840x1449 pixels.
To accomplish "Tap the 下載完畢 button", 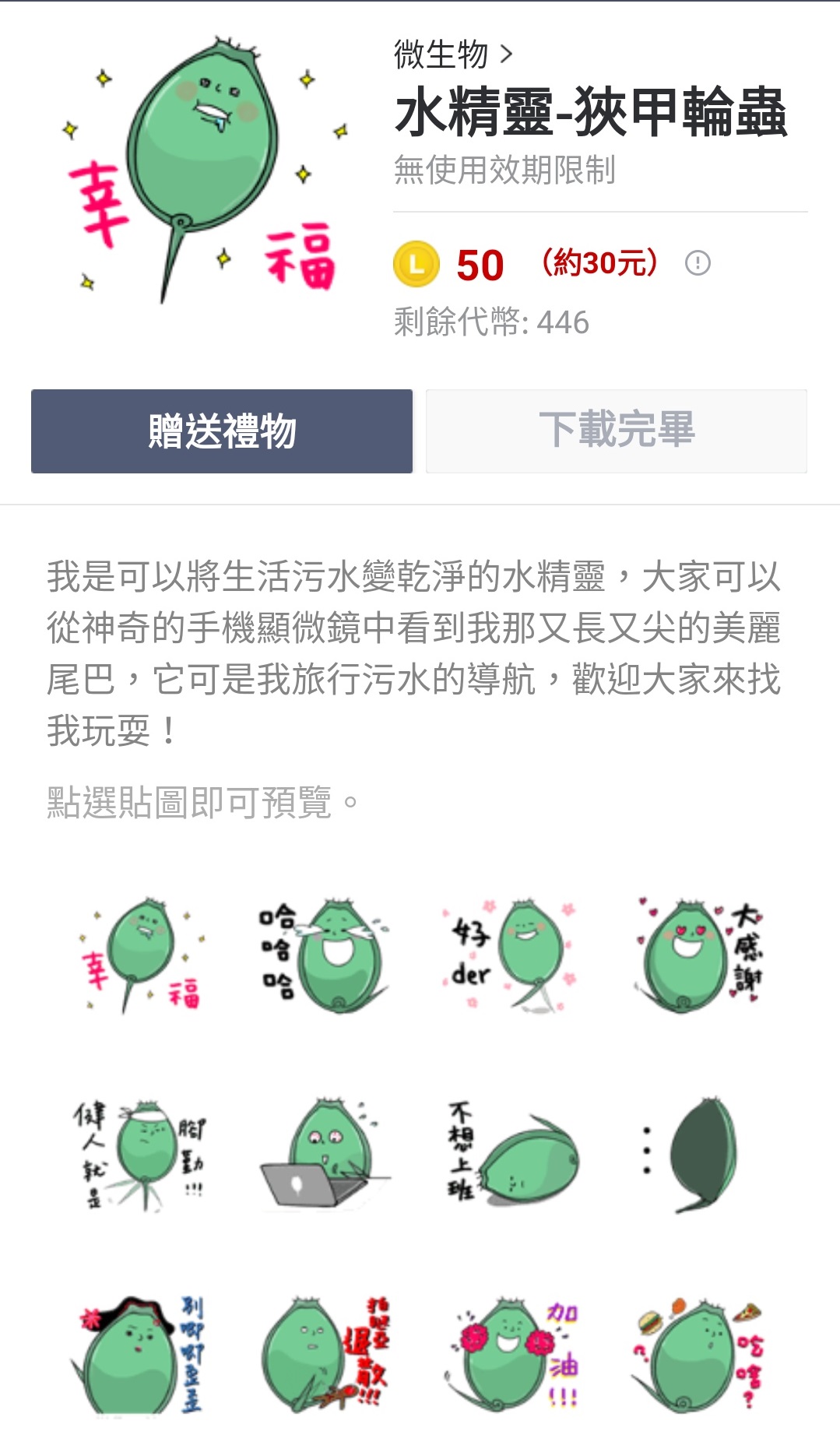I will tap(616, 431).
